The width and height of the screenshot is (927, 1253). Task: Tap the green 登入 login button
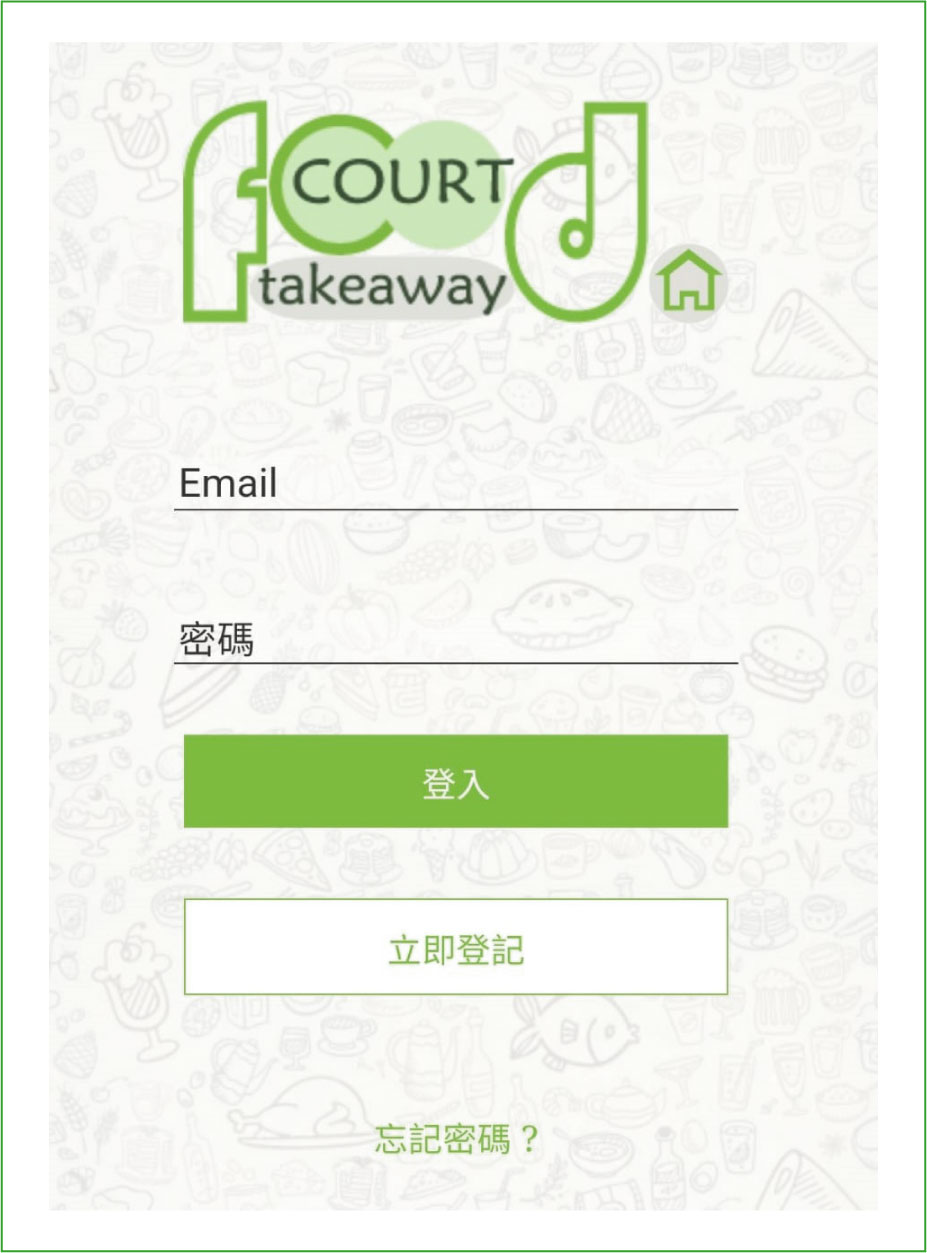(456, 782)
